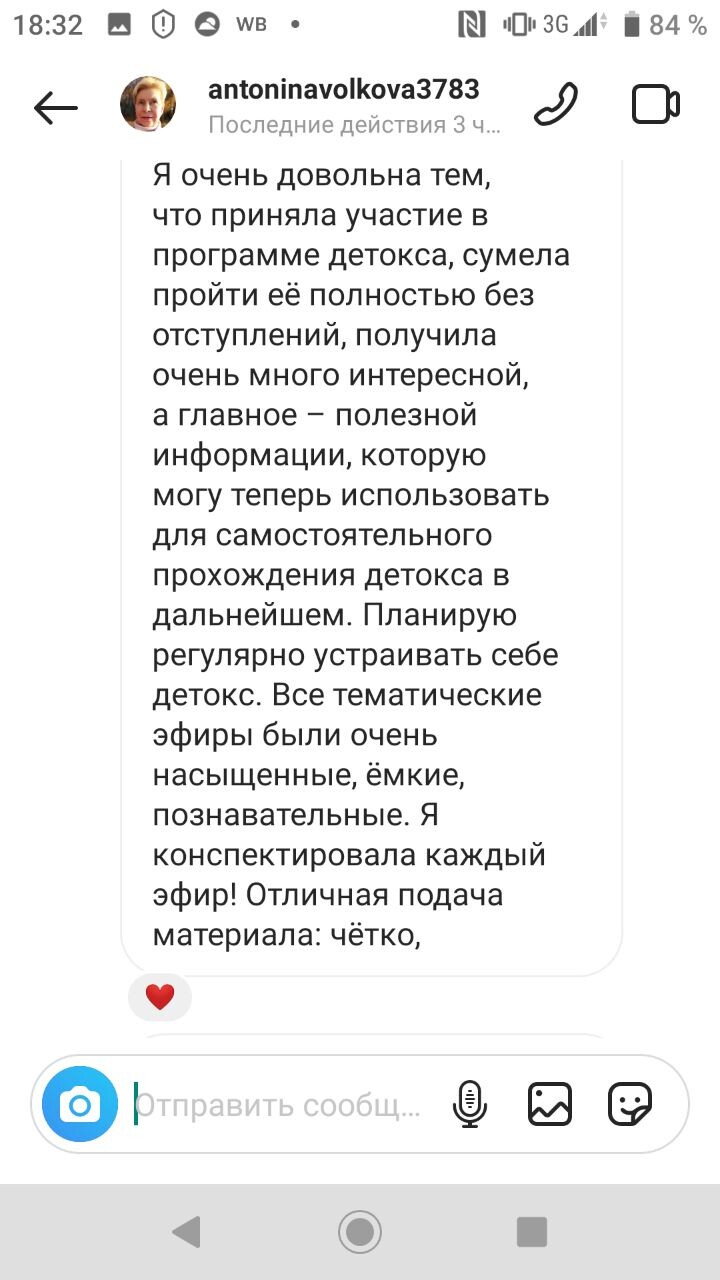Open the sticker picker
The image size is (720, 1280).
coord(630,1105)
